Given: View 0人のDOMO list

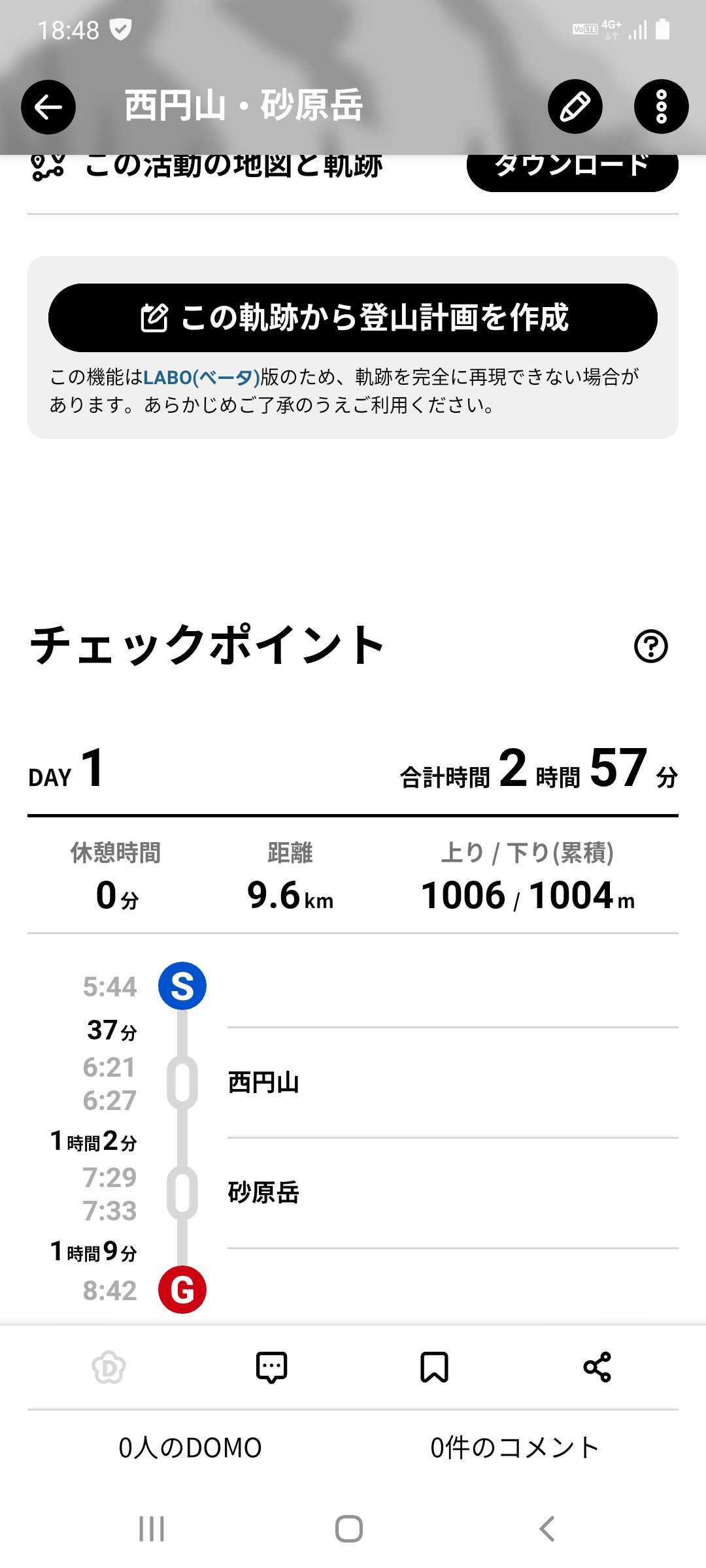Looking at the screenshot, I should coord(190,1448).
